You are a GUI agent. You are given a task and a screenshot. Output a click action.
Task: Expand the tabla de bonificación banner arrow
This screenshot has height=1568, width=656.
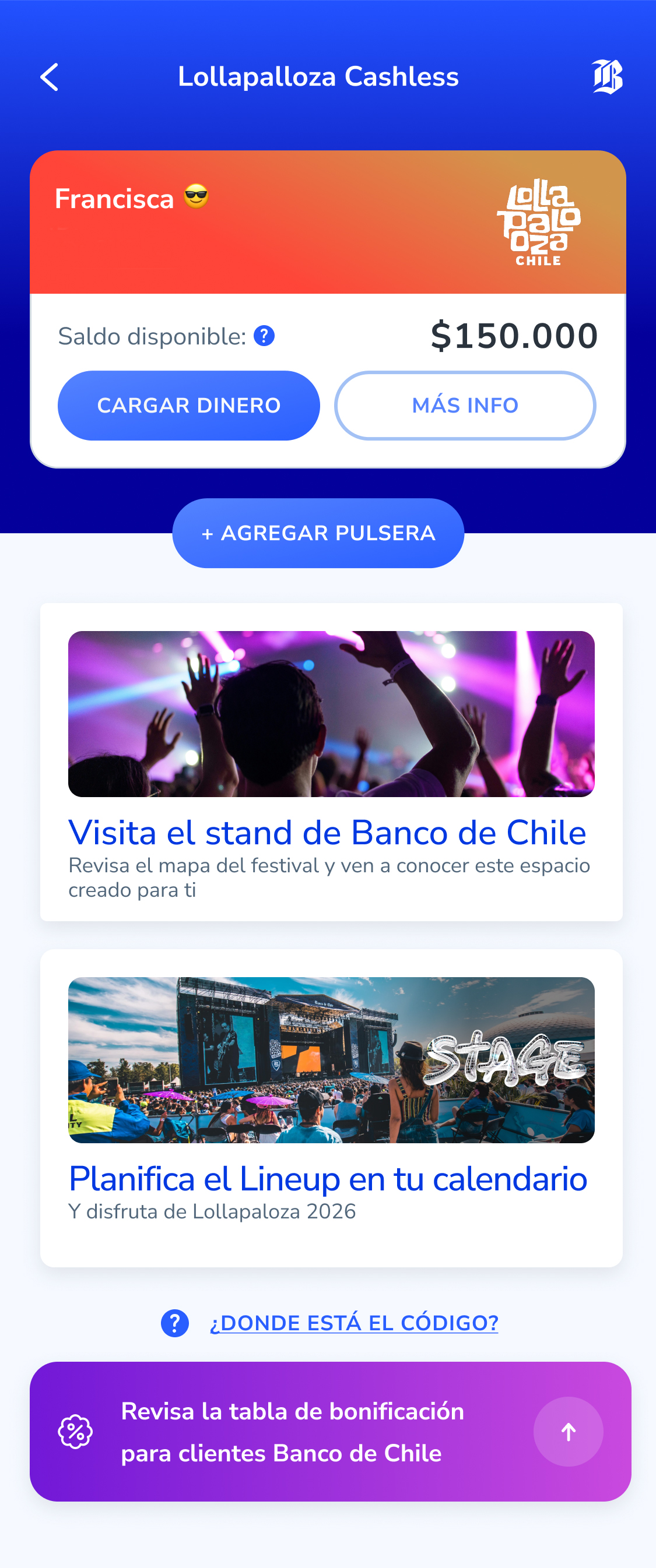[x=568, y=1432]
